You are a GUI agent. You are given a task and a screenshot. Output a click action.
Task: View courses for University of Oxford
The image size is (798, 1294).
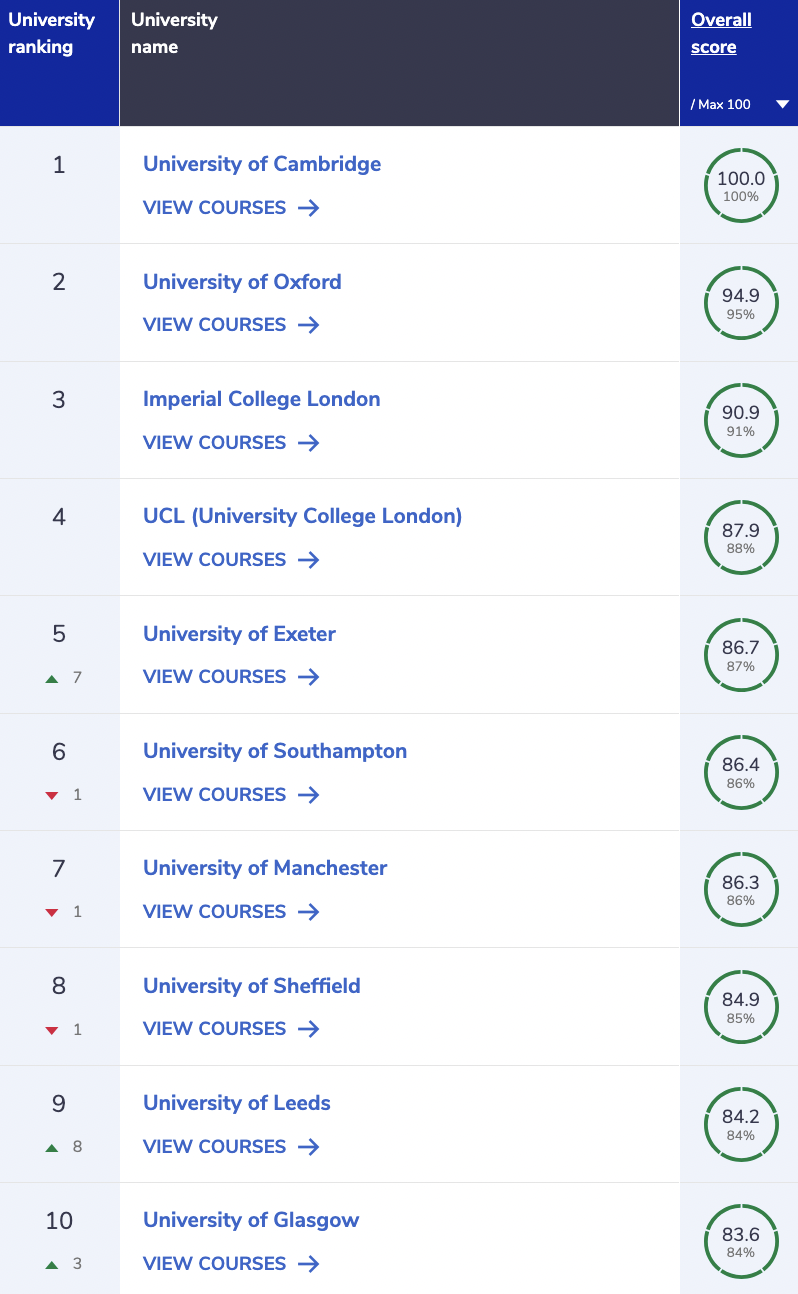point(231,325)
